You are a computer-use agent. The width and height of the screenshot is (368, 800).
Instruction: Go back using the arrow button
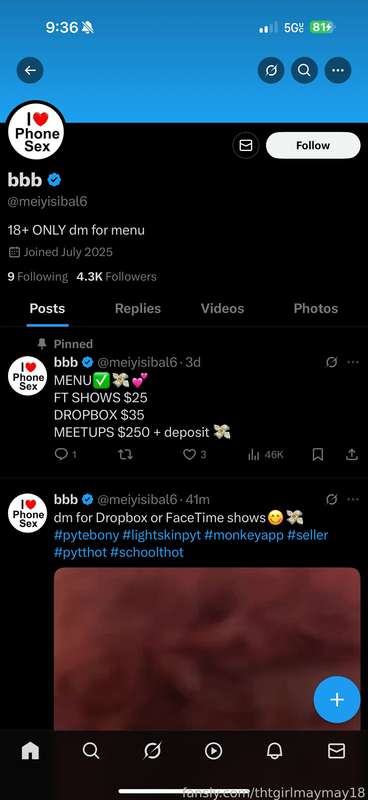pos(30,70)
